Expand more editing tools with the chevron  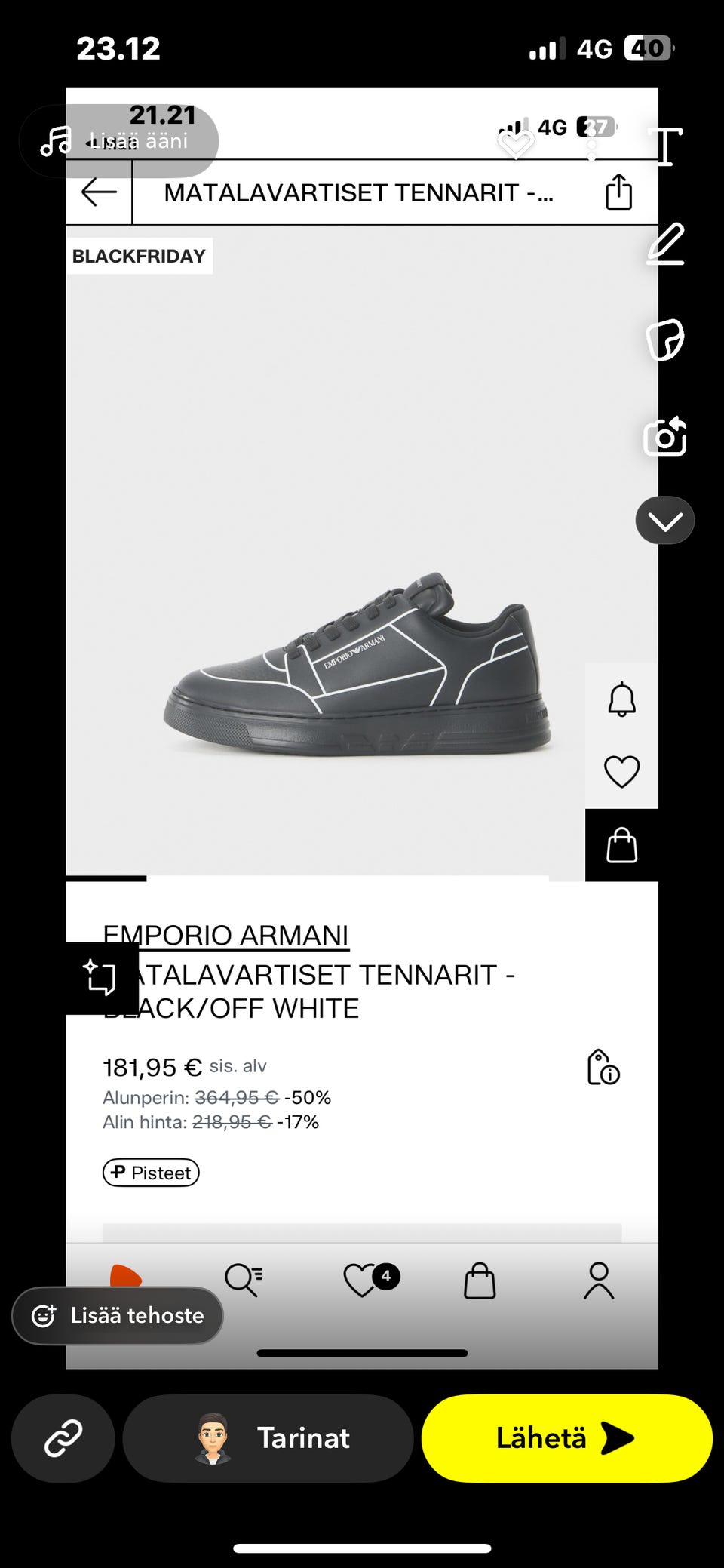point(665,521)
